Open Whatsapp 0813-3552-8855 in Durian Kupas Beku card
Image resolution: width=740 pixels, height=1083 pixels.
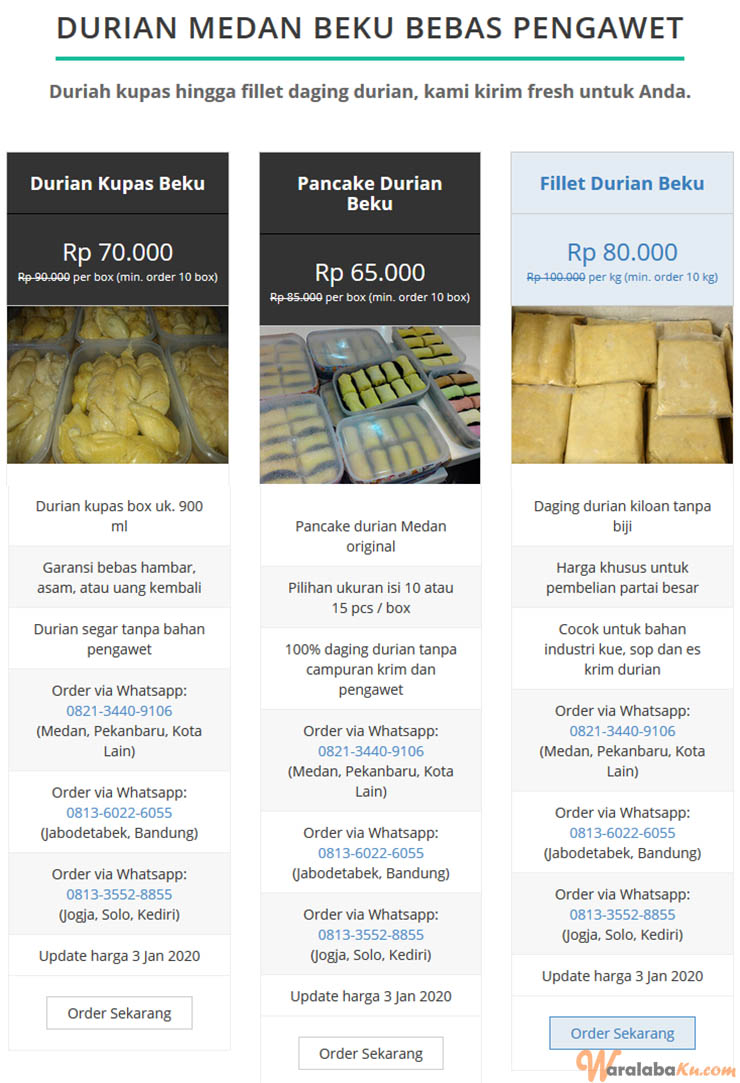click(119, 894)
